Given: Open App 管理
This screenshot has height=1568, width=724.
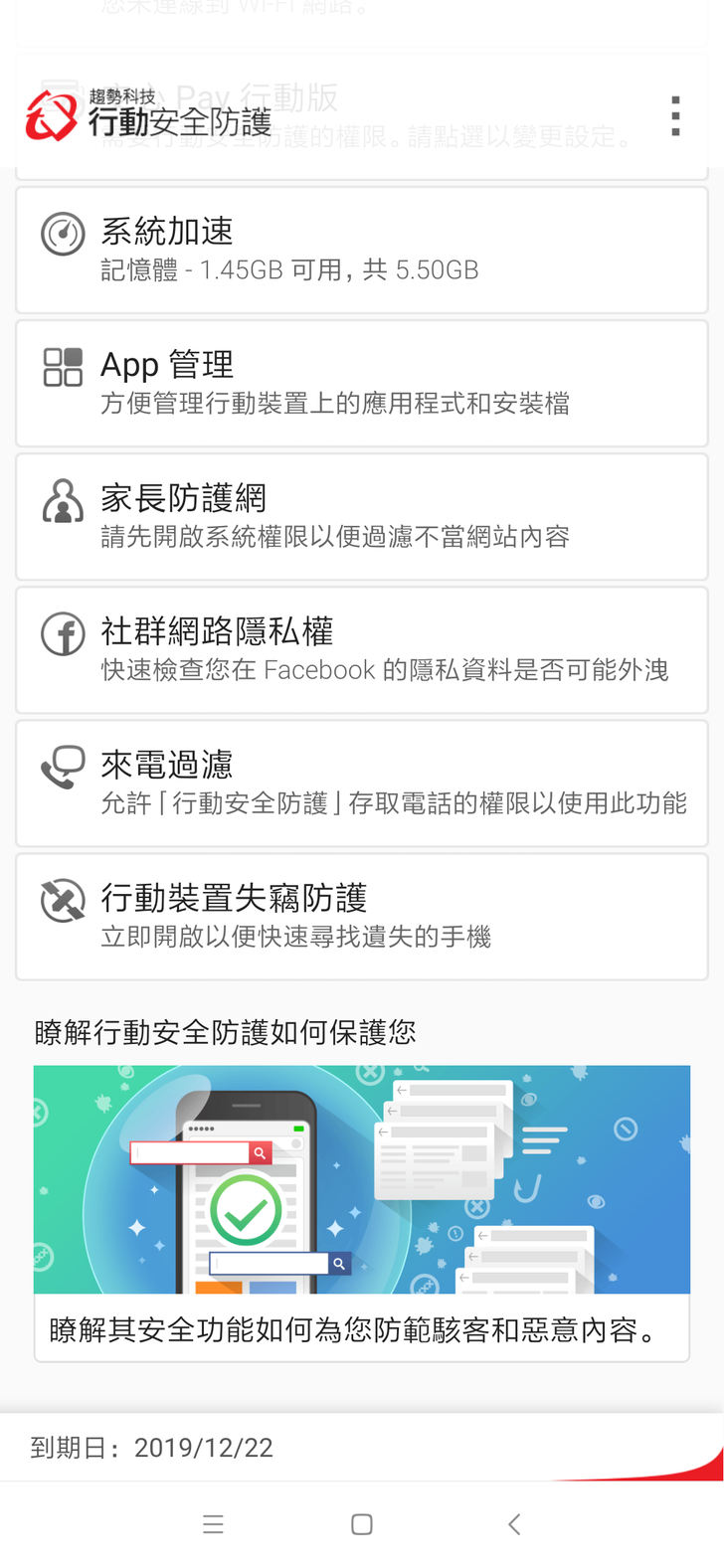Looking at the screenshot, I should tap(362, 384).
